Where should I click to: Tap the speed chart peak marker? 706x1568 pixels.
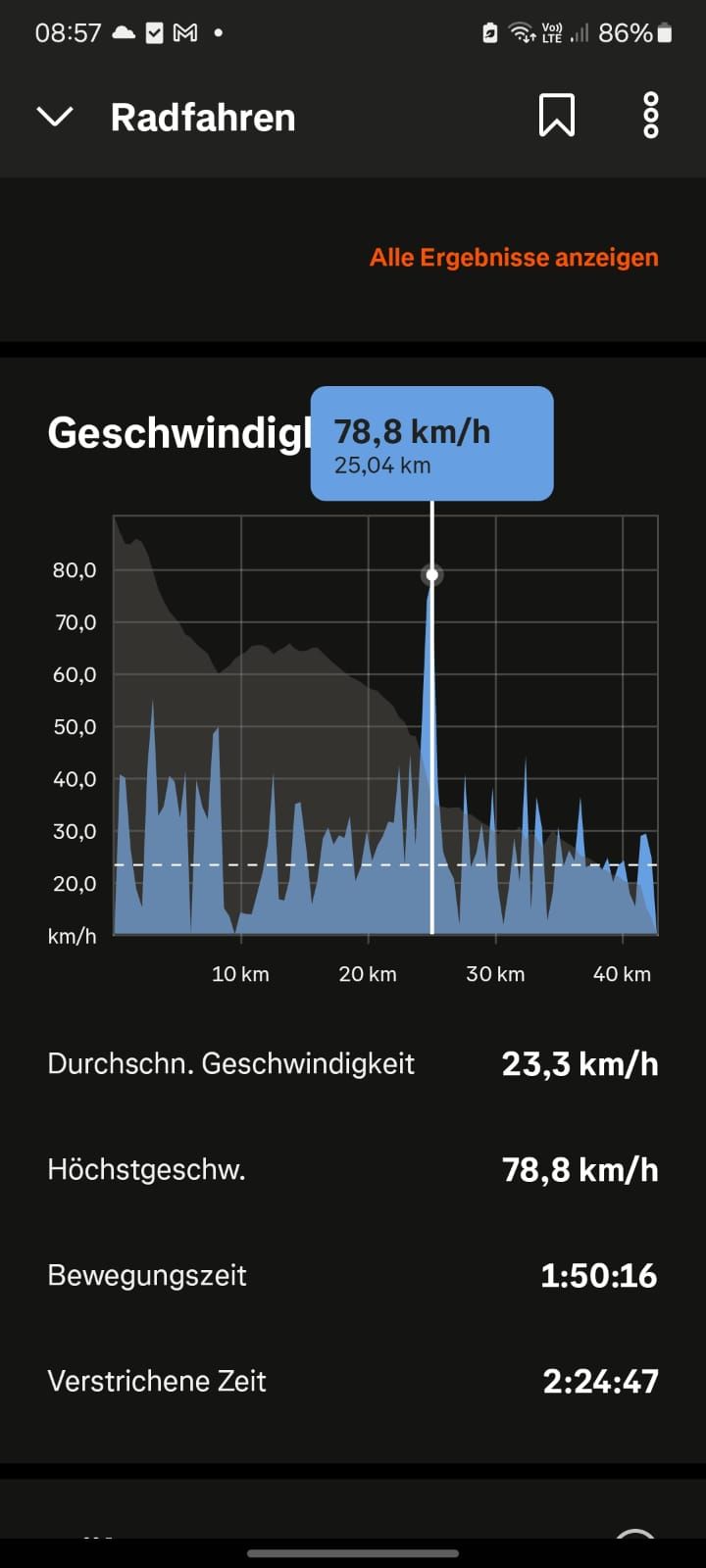tap(432, 575)
